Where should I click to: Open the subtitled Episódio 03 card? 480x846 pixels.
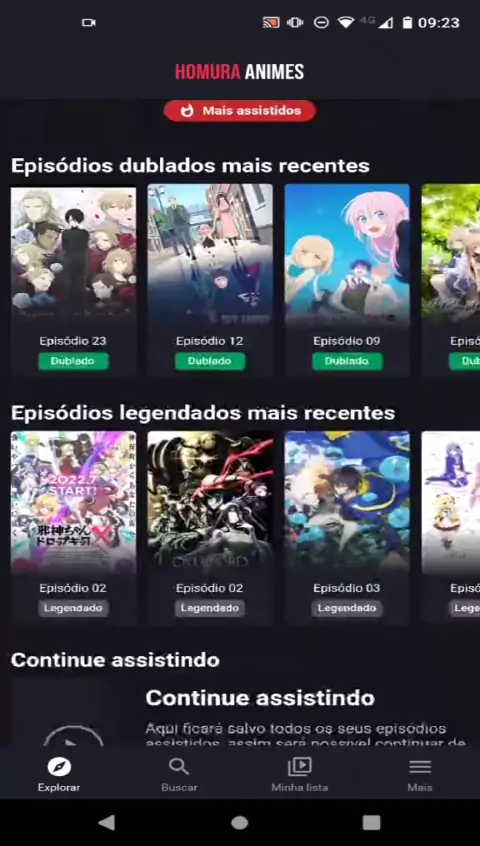(347, 527)
